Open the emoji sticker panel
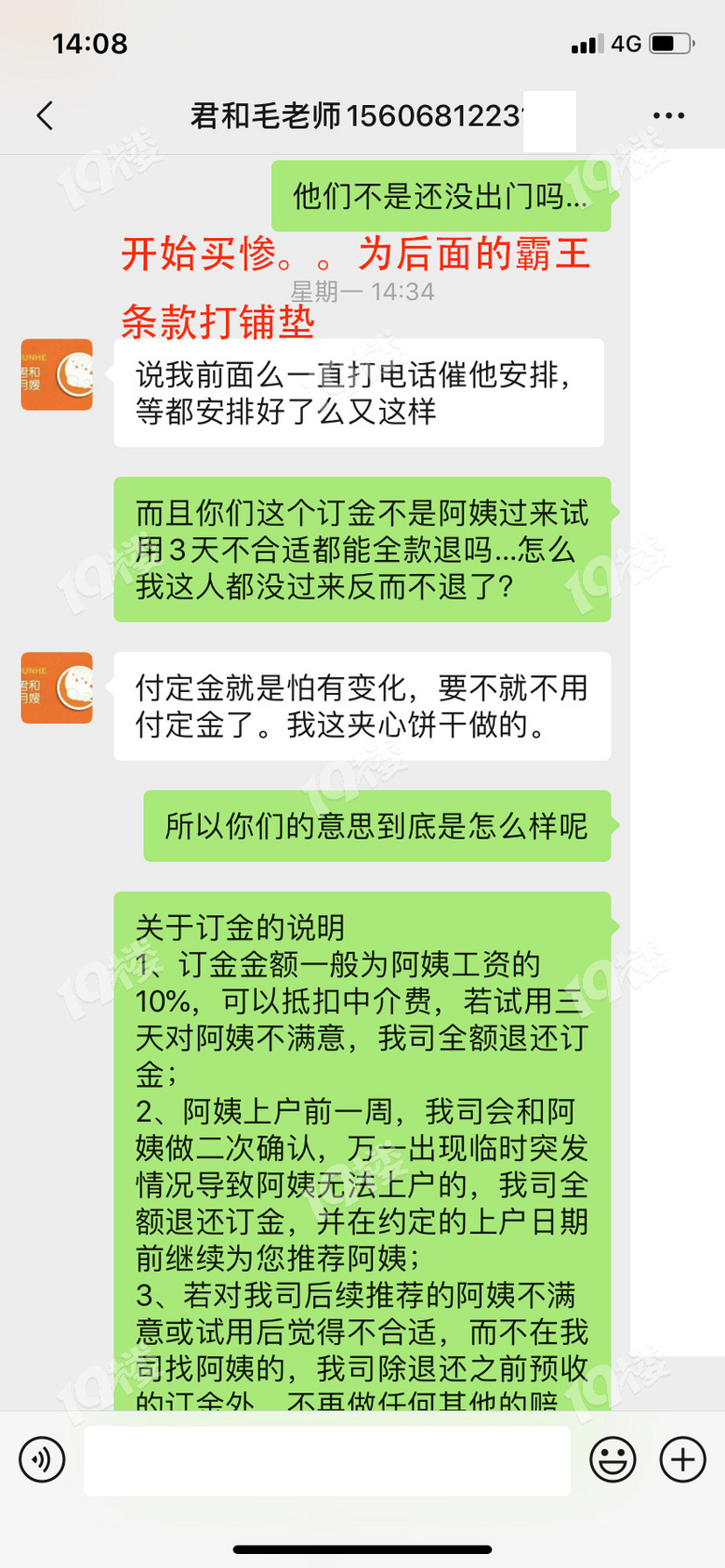 613,1459
